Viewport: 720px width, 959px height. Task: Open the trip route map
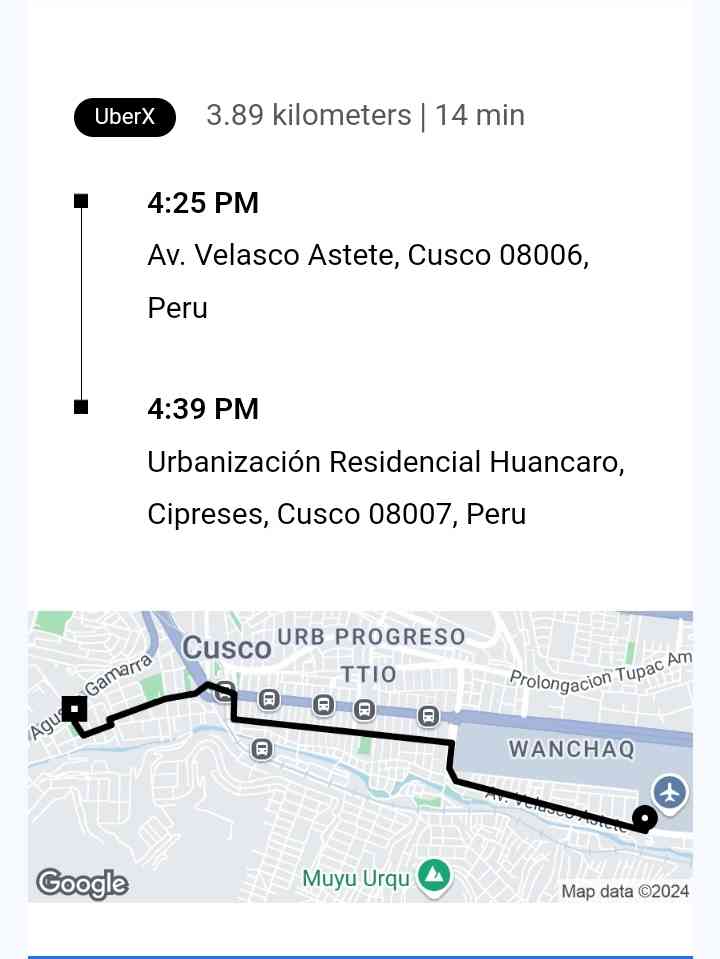(x=360, y=756)
